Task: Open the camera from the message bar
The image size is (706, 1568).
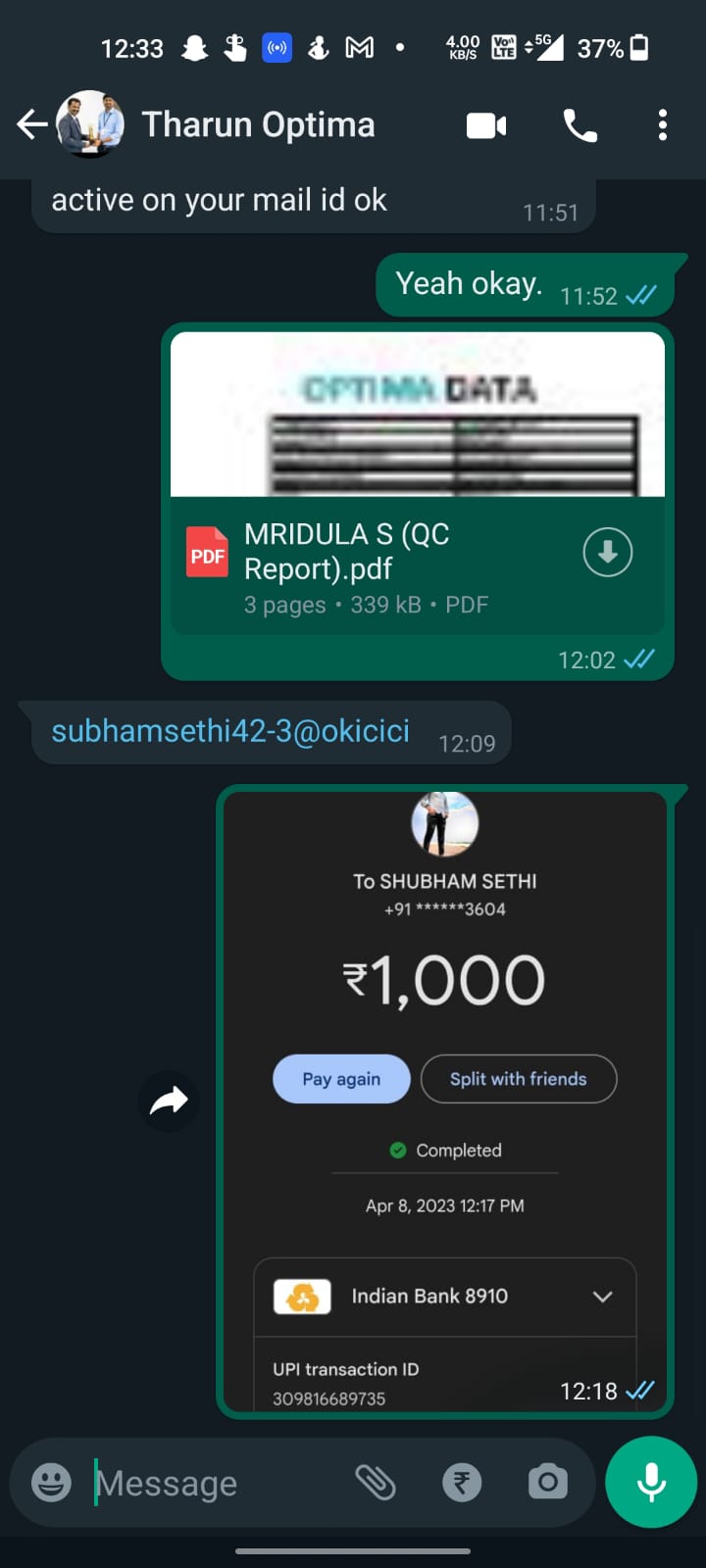Action: pos(548,1482)
